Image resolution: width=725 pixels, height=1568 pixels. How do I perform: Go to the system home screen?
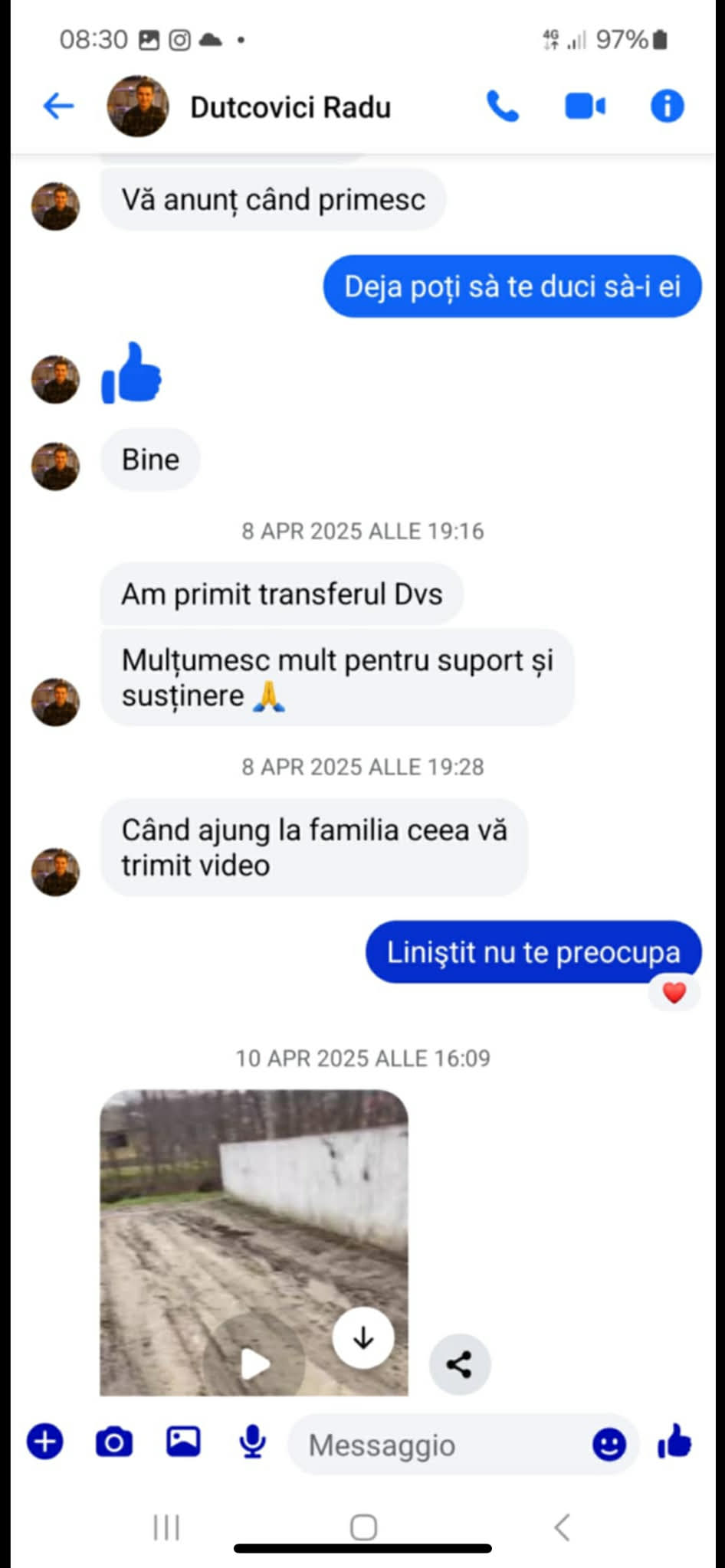pos(363,1527)
